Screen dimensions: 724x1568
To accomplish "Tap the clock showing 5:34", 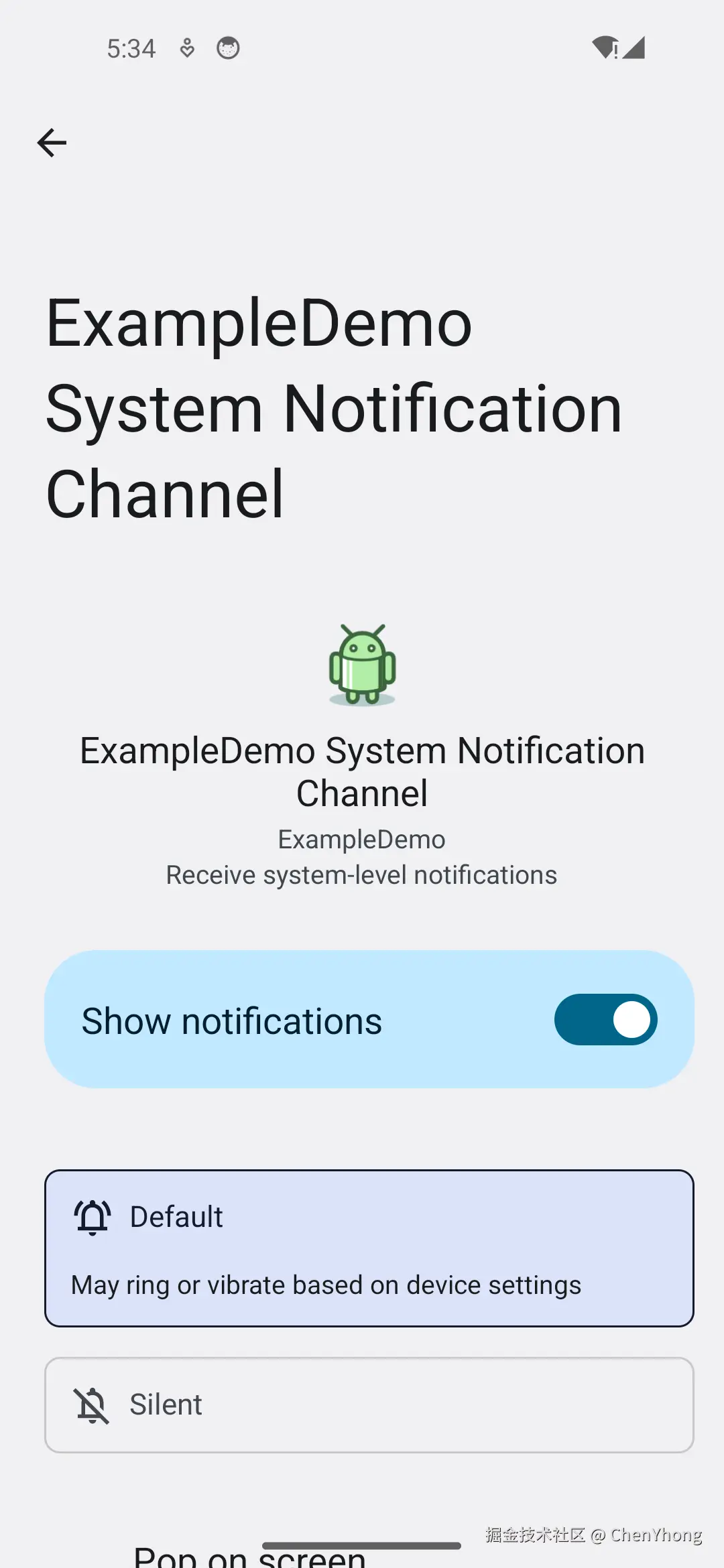I will tap(131, 47).
